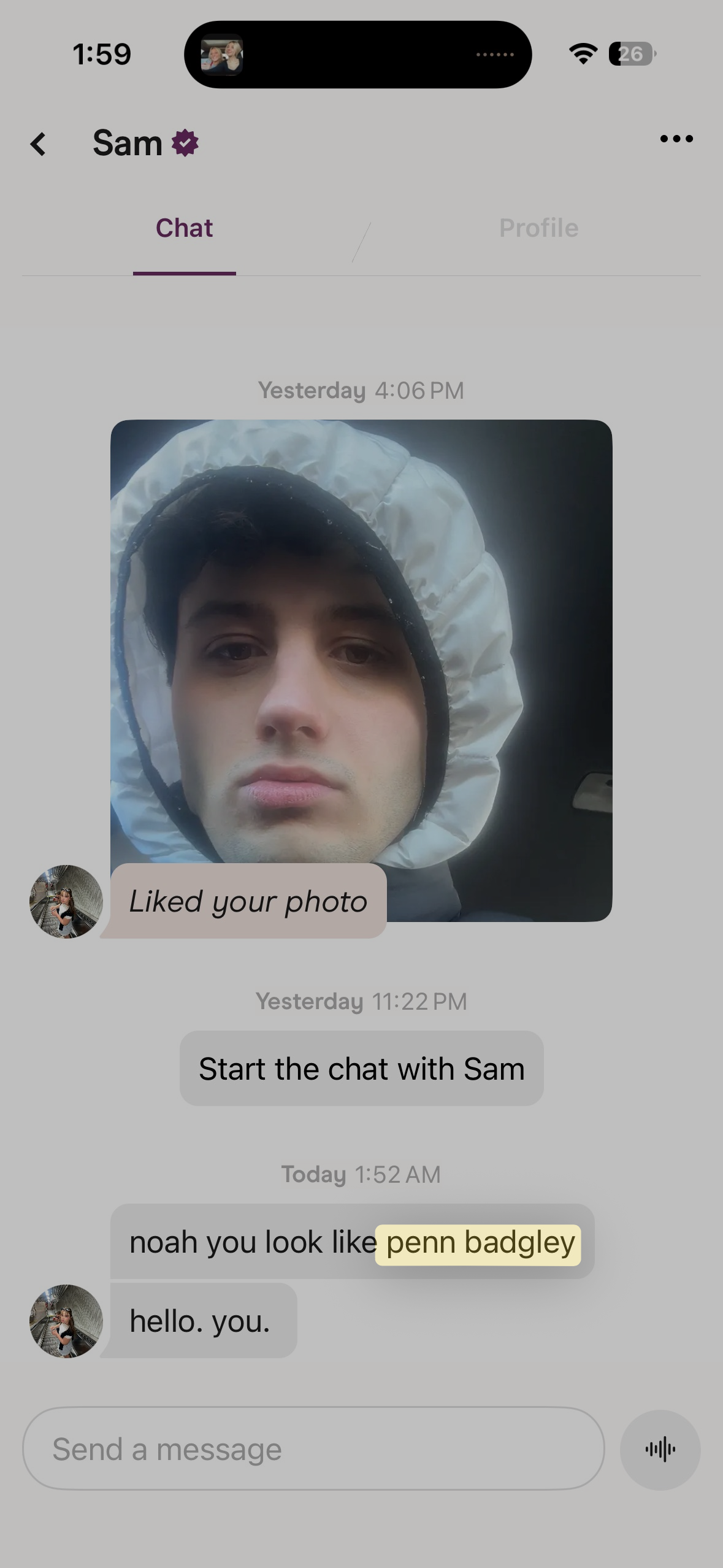Select the Chat tab
The image size is (723, 1568).
coord(184,228)
